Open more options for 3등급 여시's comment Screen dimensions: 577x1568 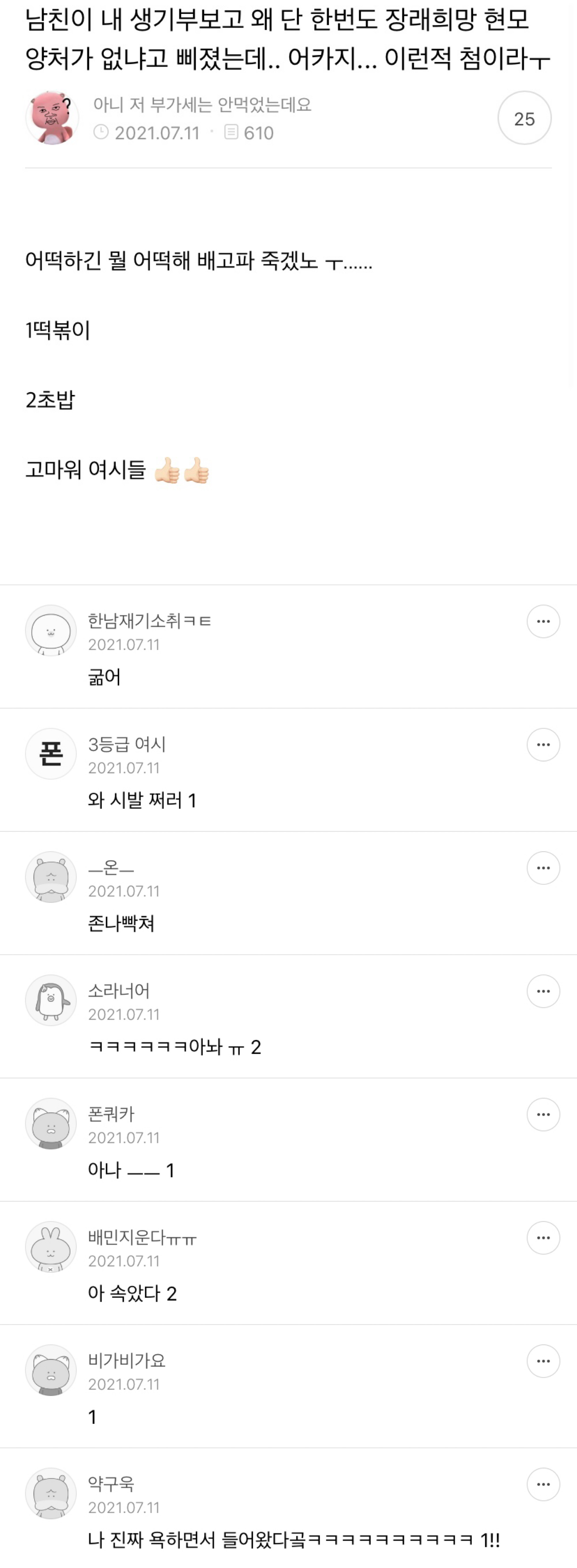(x=543, y=744)
